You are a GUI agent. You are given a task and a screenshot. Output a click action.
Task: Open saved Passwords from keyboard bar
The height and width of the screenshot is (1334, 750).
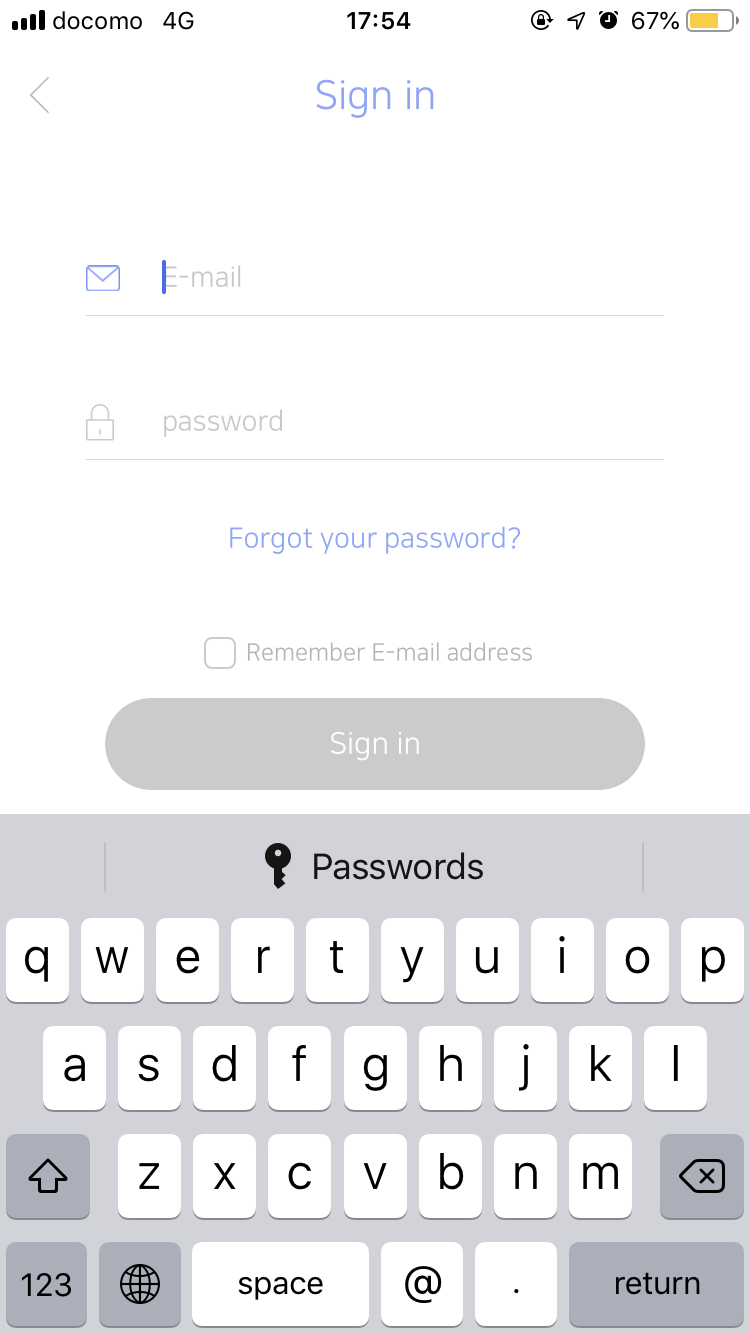375,866
